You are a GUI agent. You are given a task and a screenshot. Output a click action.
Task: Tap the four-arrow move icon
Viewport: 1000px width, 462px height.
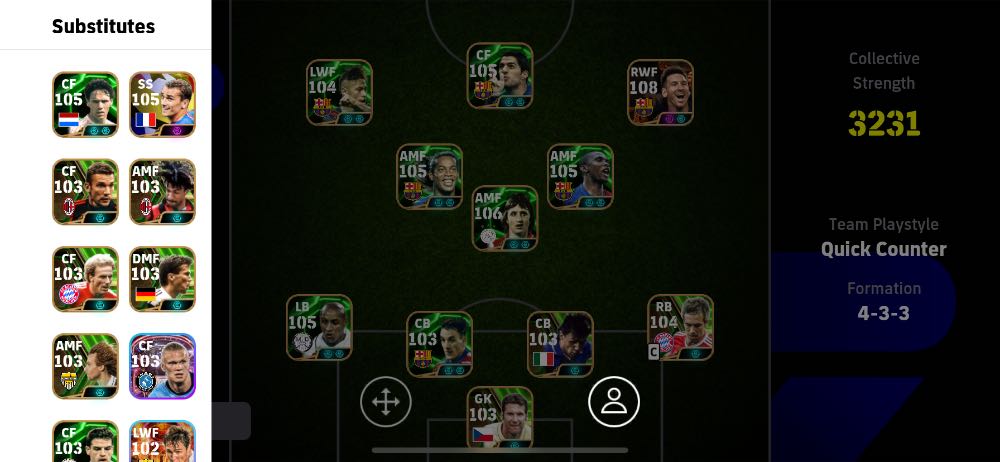click(386, 402)
